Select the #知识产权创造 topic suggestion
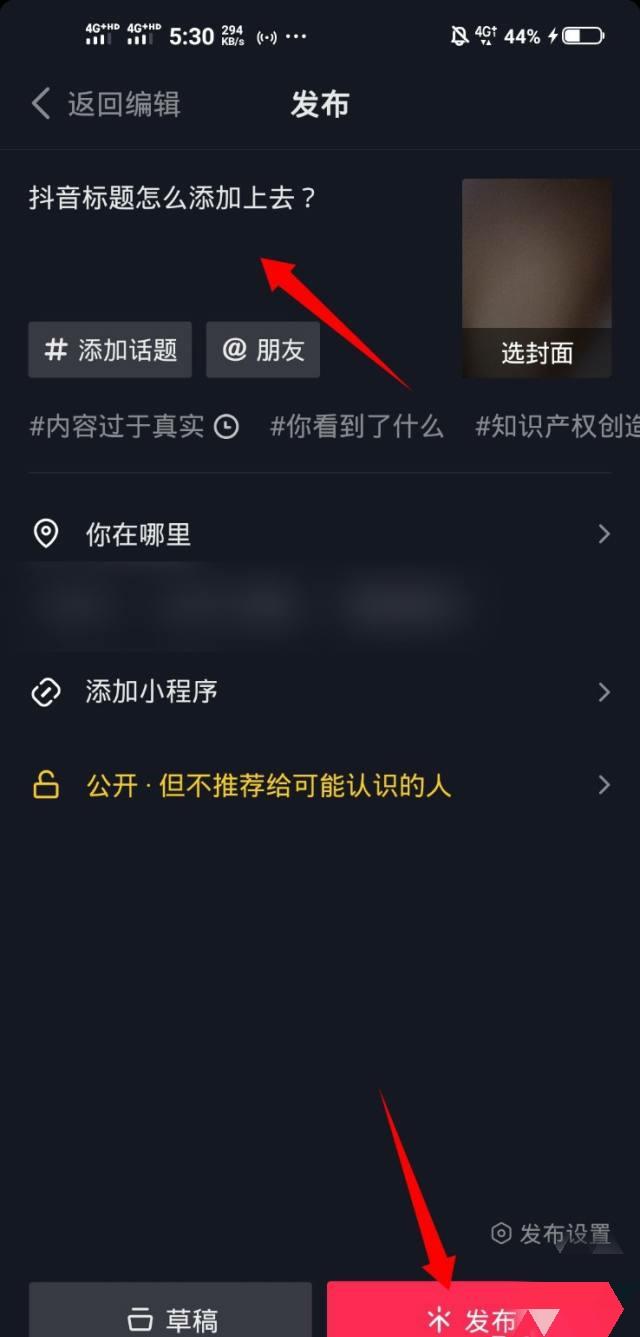This screenshot has width=640, height=1337. [556, 427]
